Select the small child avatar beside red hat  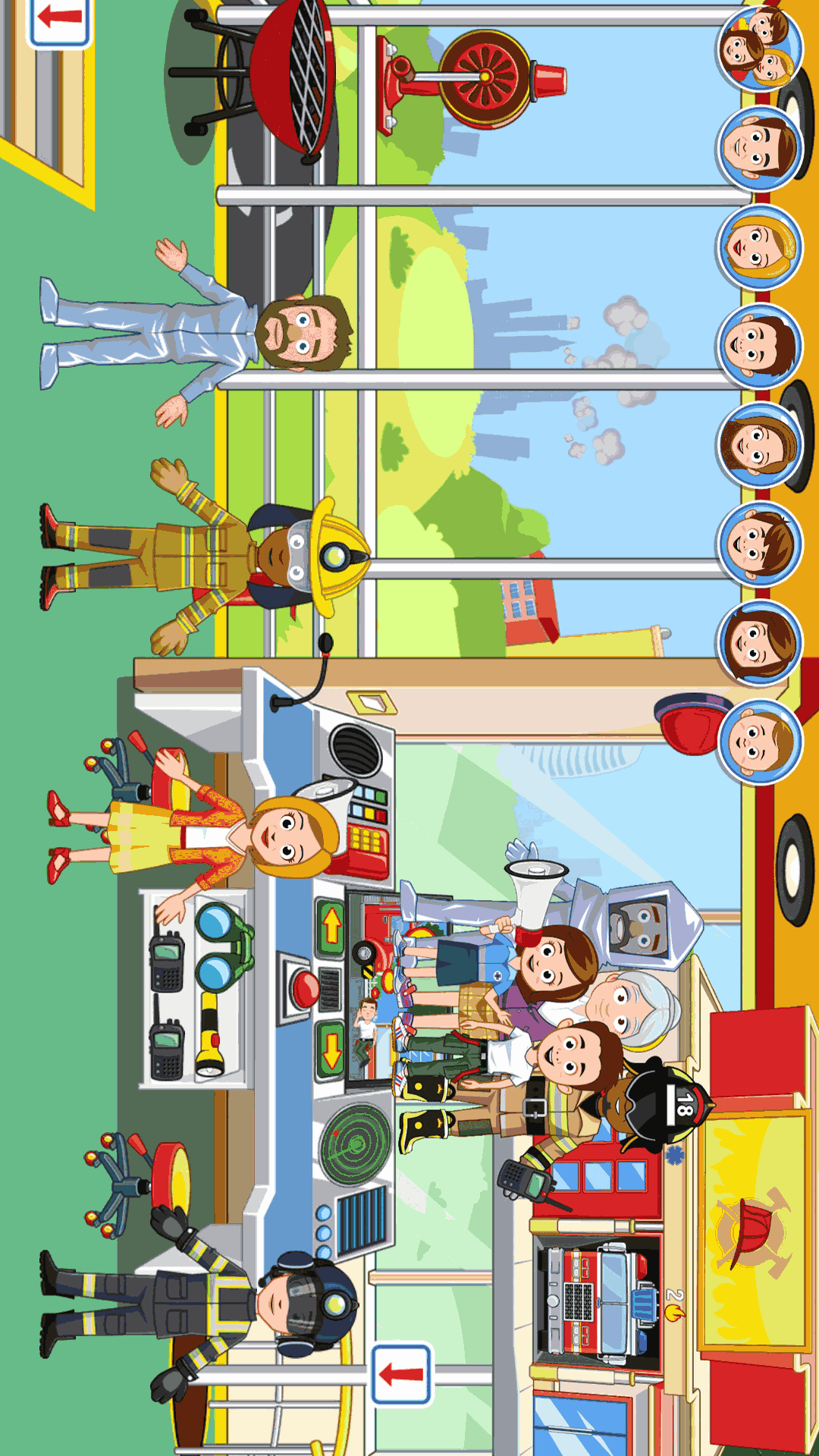pos(758,740)
